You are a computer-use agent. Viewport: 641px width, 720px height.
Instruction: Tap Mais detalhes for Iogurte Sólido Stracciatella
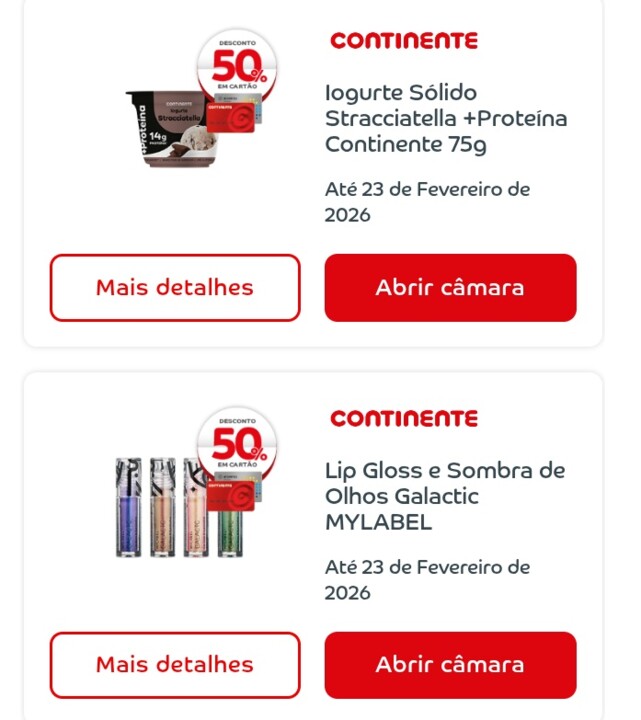coord(175,288)
